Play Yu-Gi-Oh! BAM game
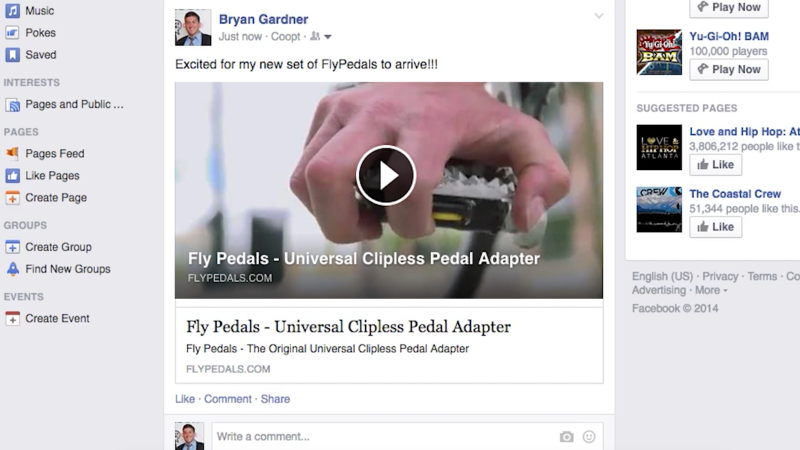The image size is (800, 450). click(728, 69)
